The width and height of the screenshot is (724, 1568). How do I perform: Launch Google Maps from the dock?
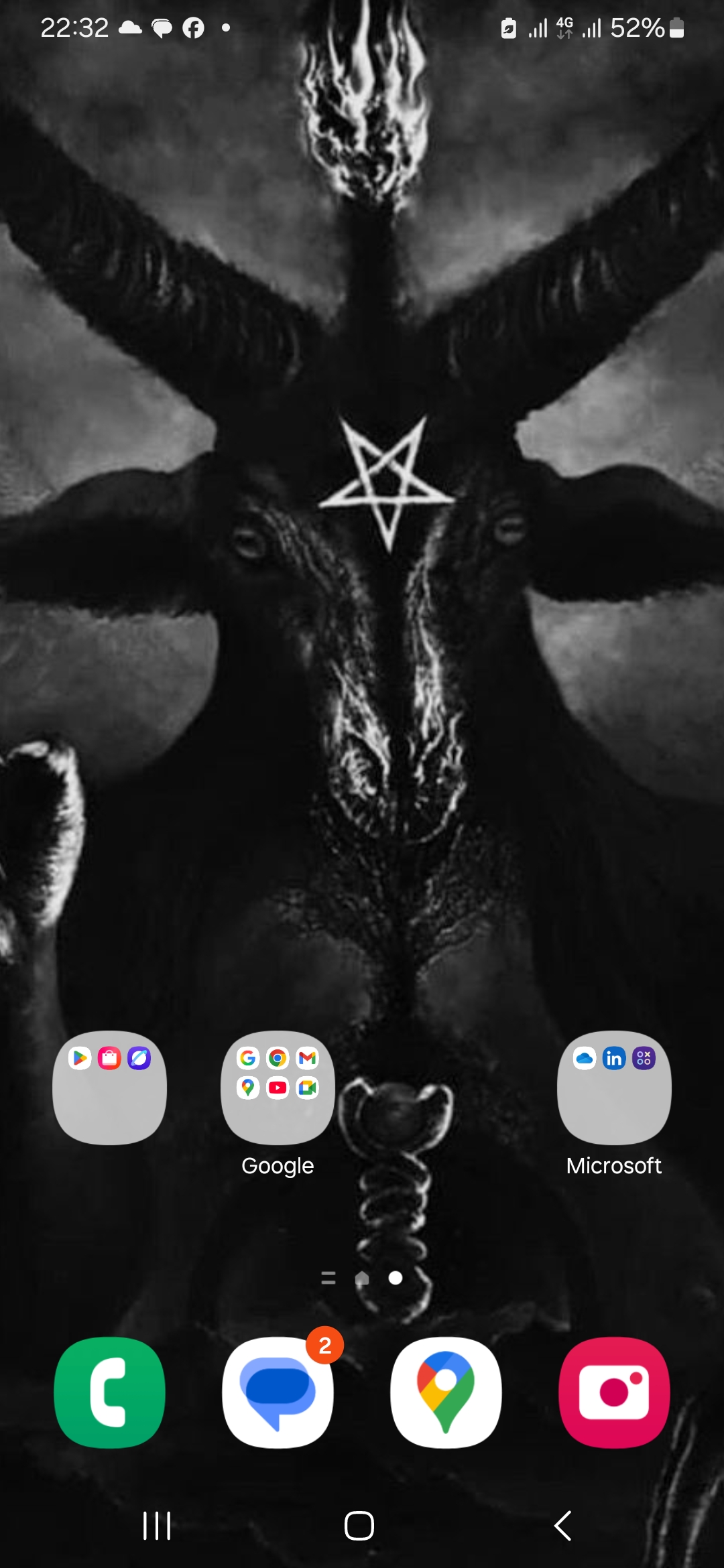tap(446, 1392)
